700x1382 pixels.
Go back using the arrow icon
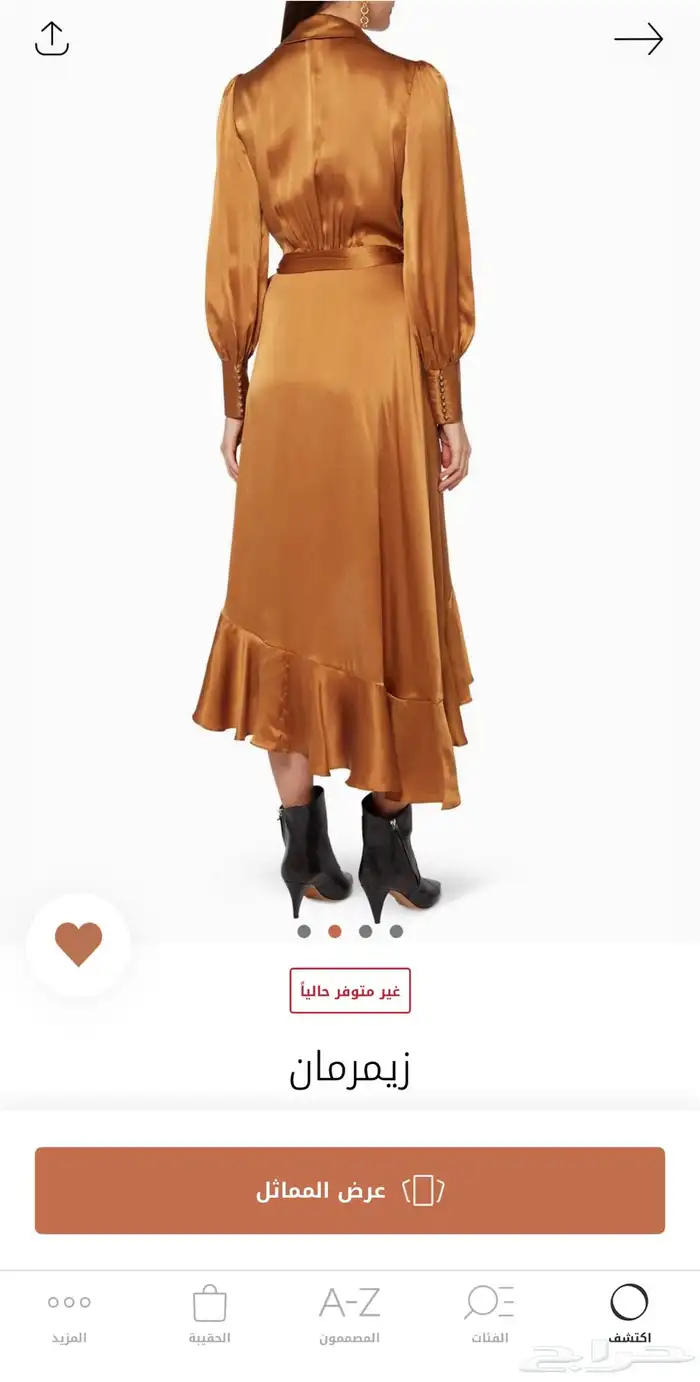coord(638,39)
